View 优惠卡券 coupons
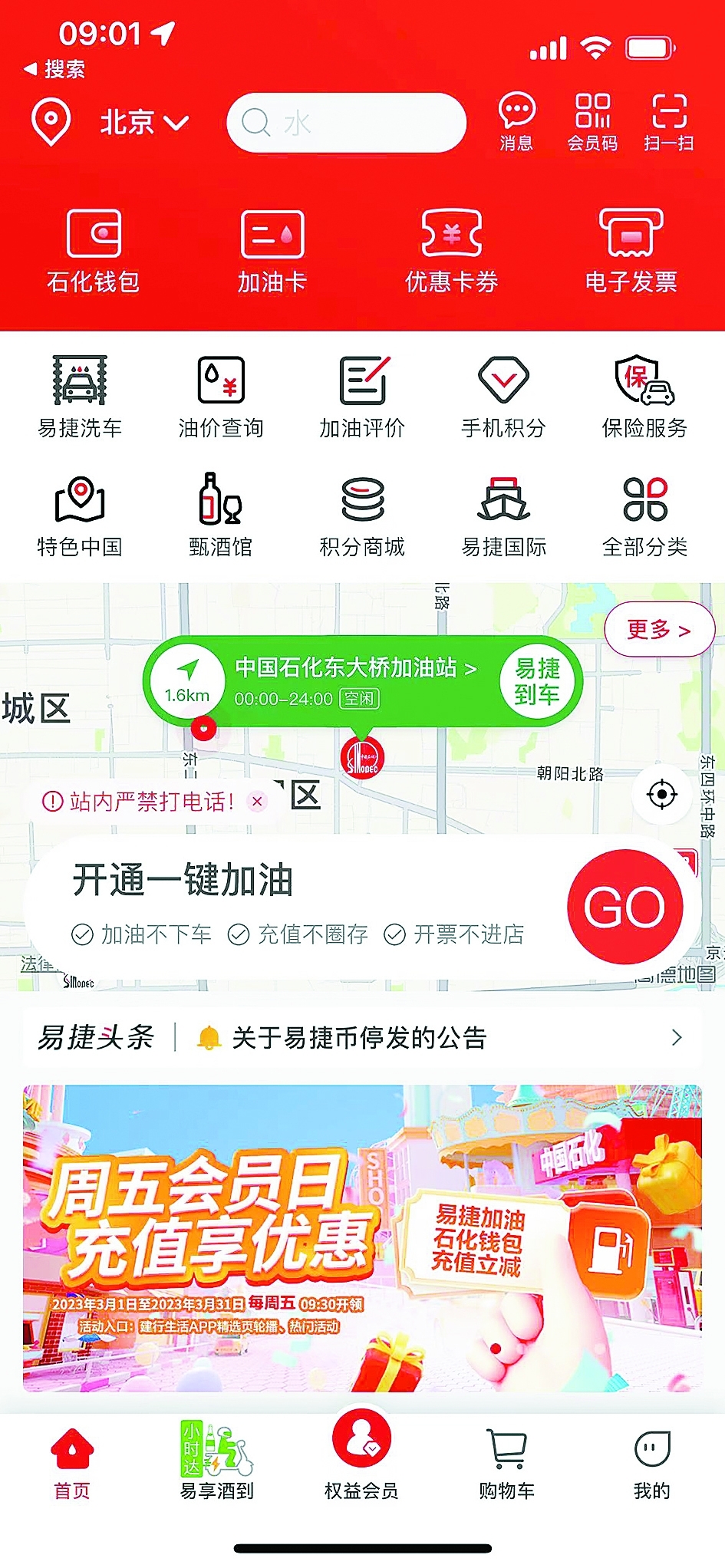The height and width of the screenshot is (1568, 725). 452,251
